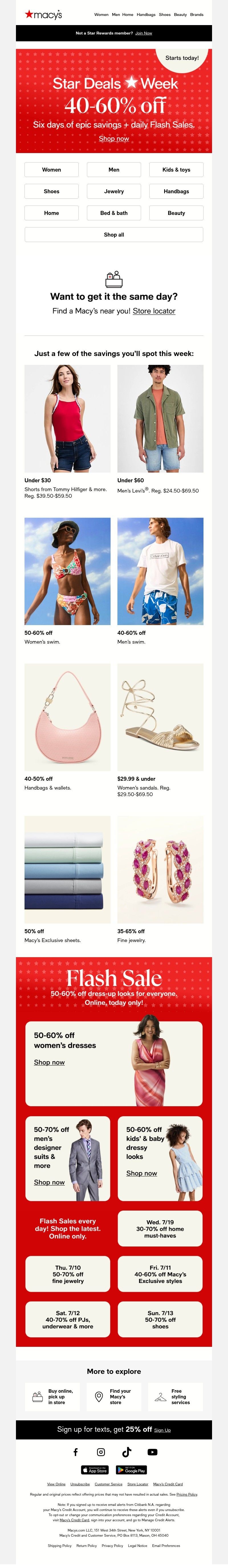Open the Women link in top navigation
Viewport: 228px width, 1568px height.
101,15
